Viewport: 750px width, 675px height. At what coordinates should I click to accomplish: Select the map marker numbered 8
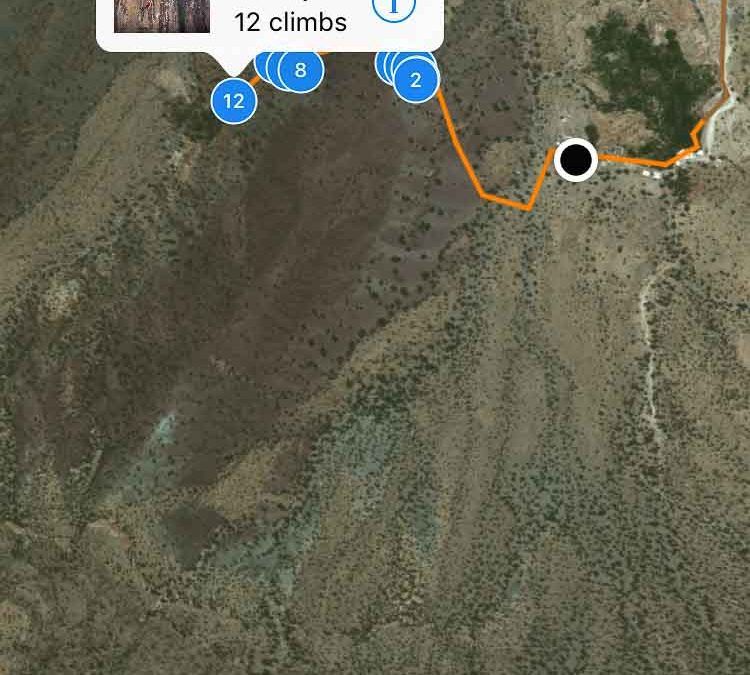(x=301, y=70)
